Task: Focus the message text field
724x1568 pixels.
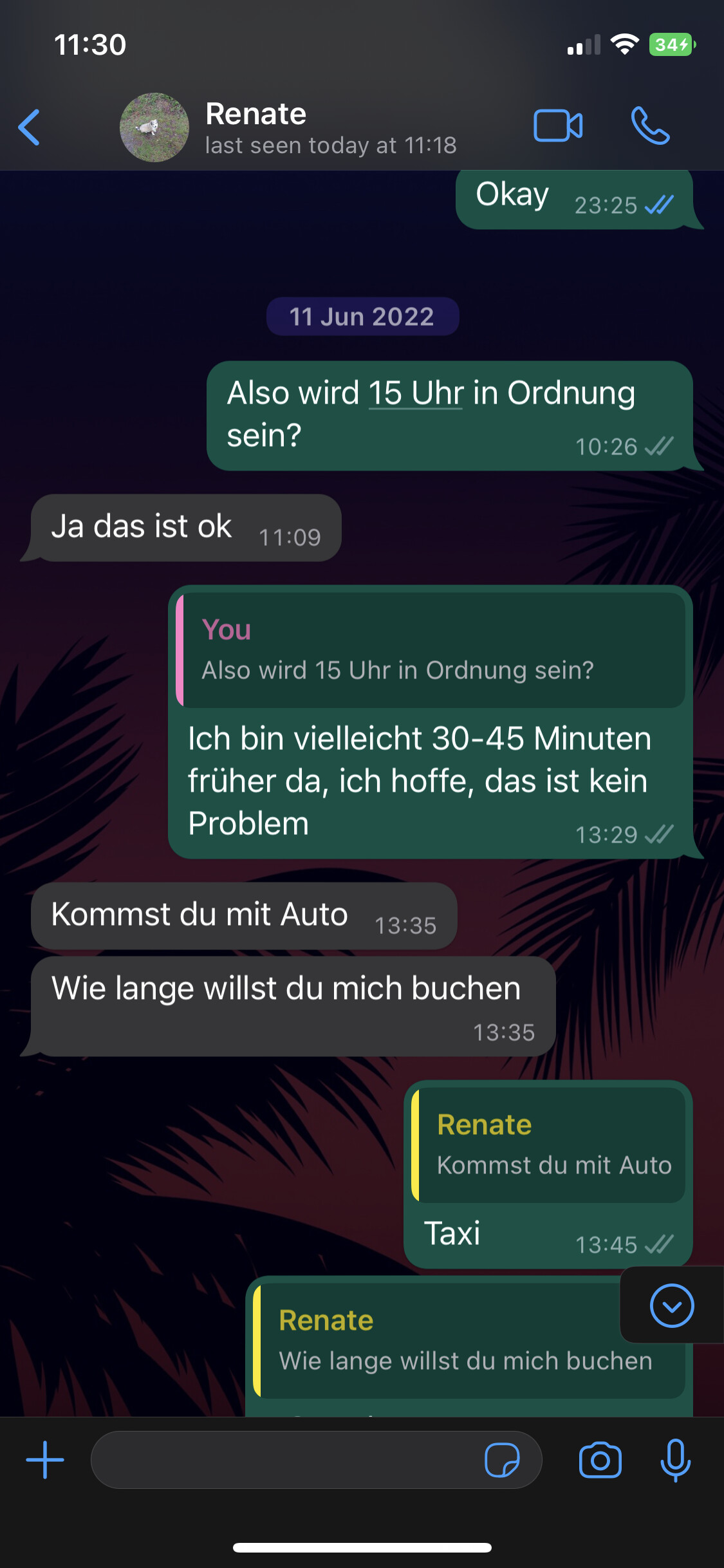Action: pos(283,1460)
